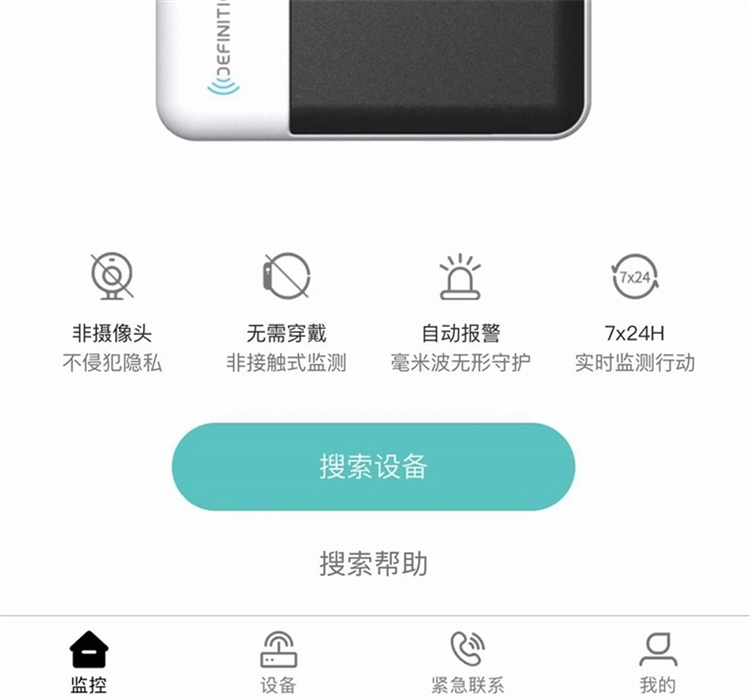Select the 我的 tab
The image size is (750, 700).
(658, 661)
